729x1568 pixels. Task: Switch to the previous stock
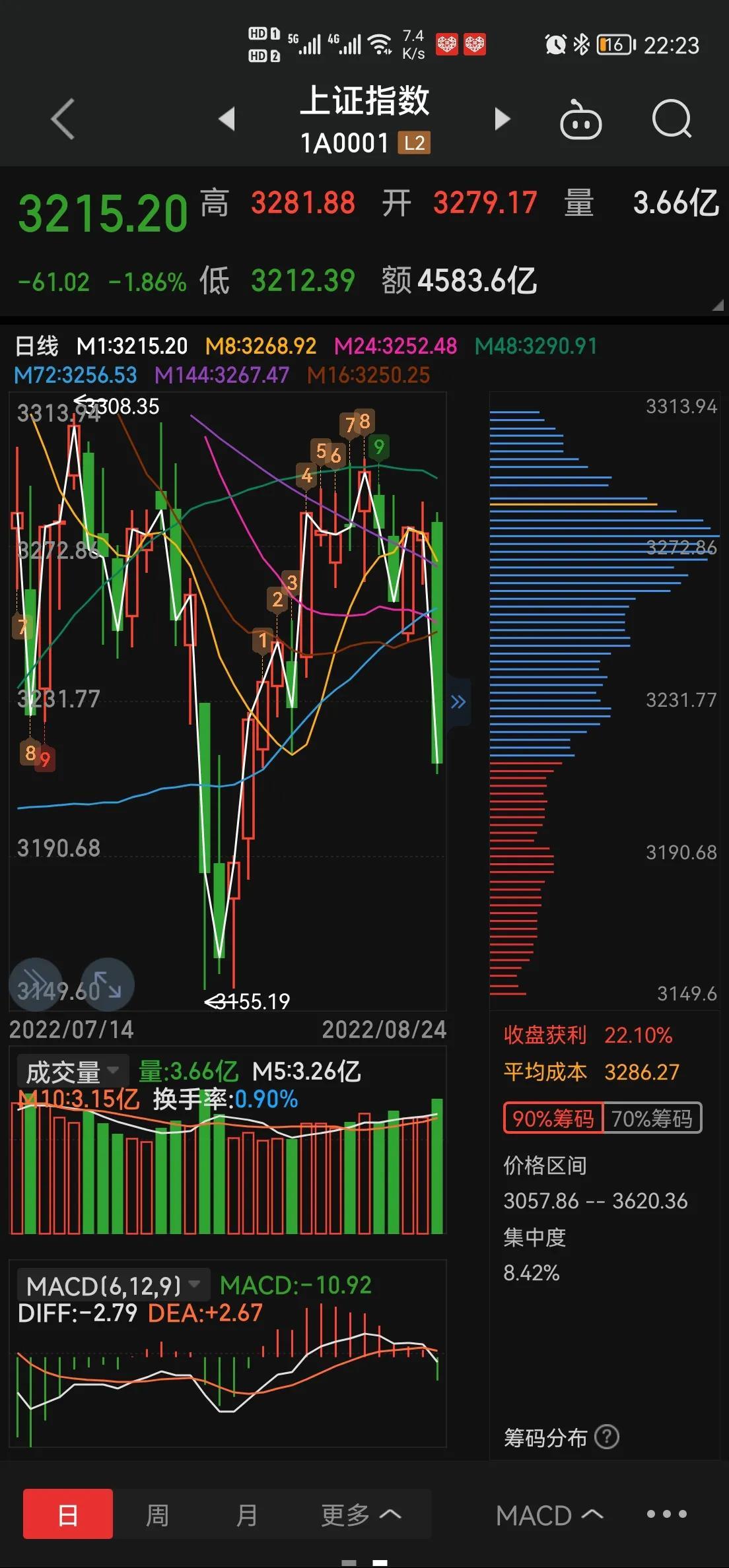(227, 119)
